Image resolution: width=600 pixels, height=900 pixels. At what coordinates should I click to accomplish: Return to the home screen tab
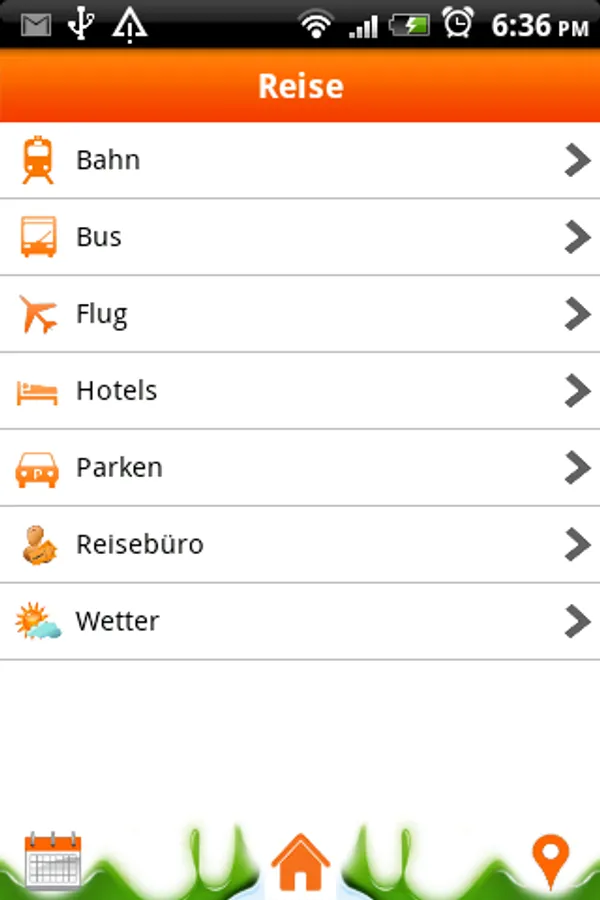click(300, 862)
